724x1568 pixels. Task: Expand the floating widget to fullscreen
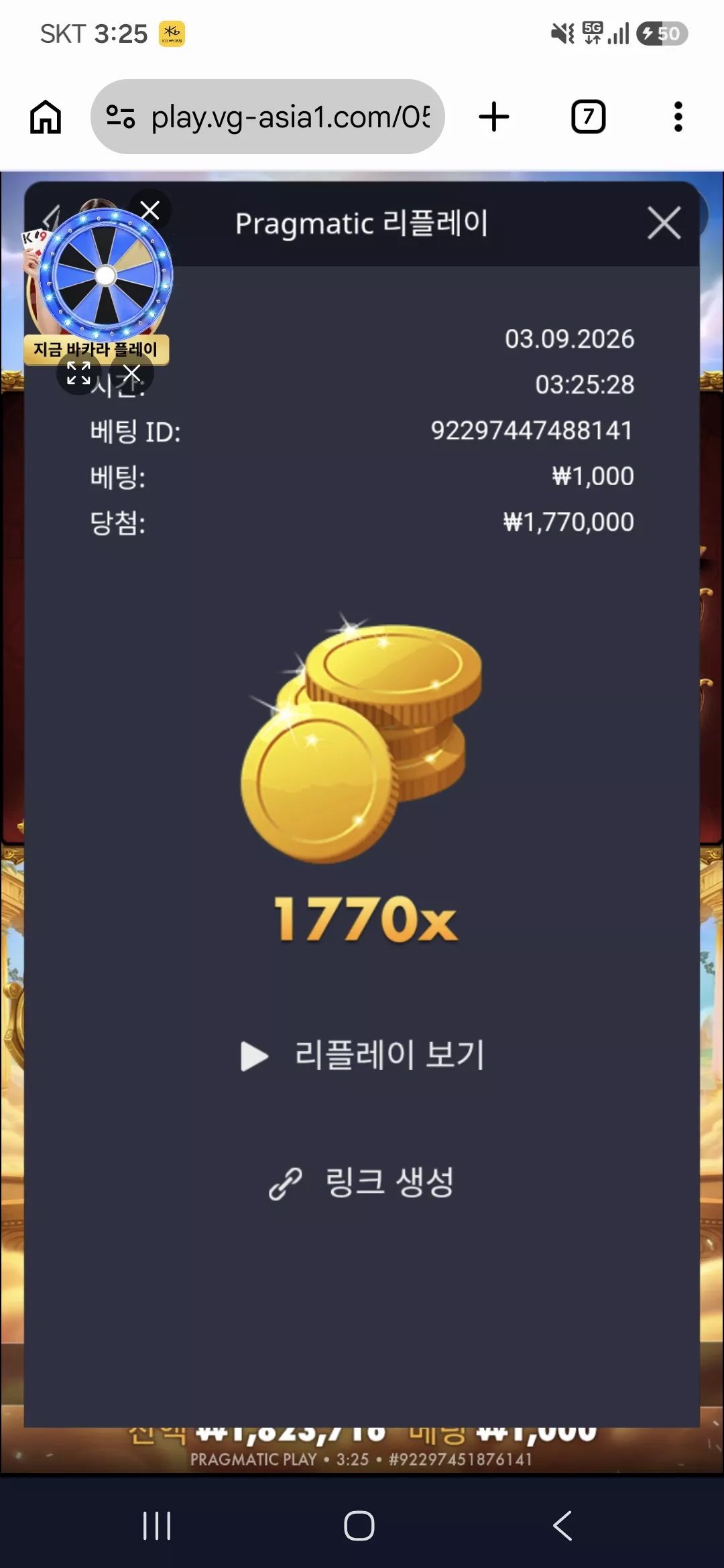(78, 373)
